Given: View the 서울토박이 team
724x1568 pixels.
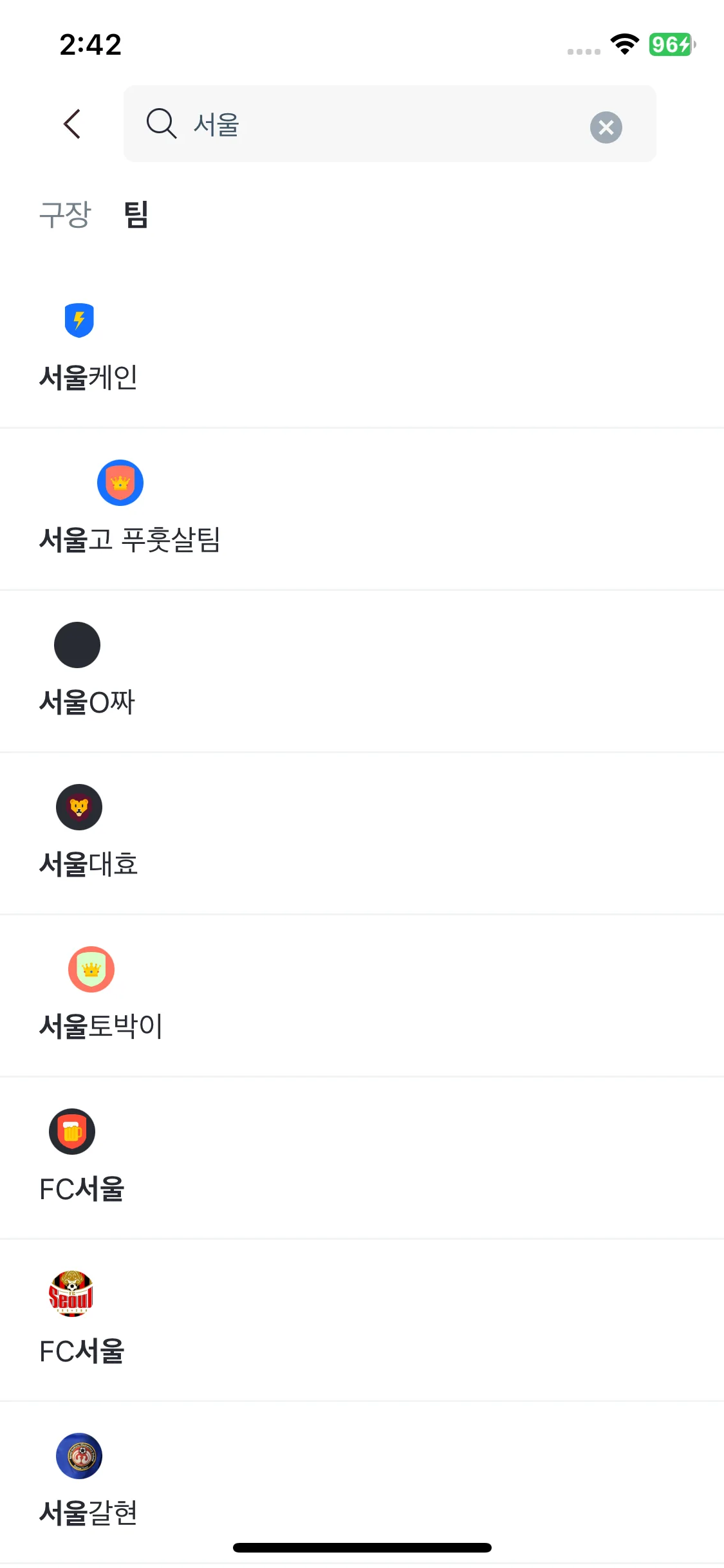Looking at the screenshot, I should [x=100, y=1025].
